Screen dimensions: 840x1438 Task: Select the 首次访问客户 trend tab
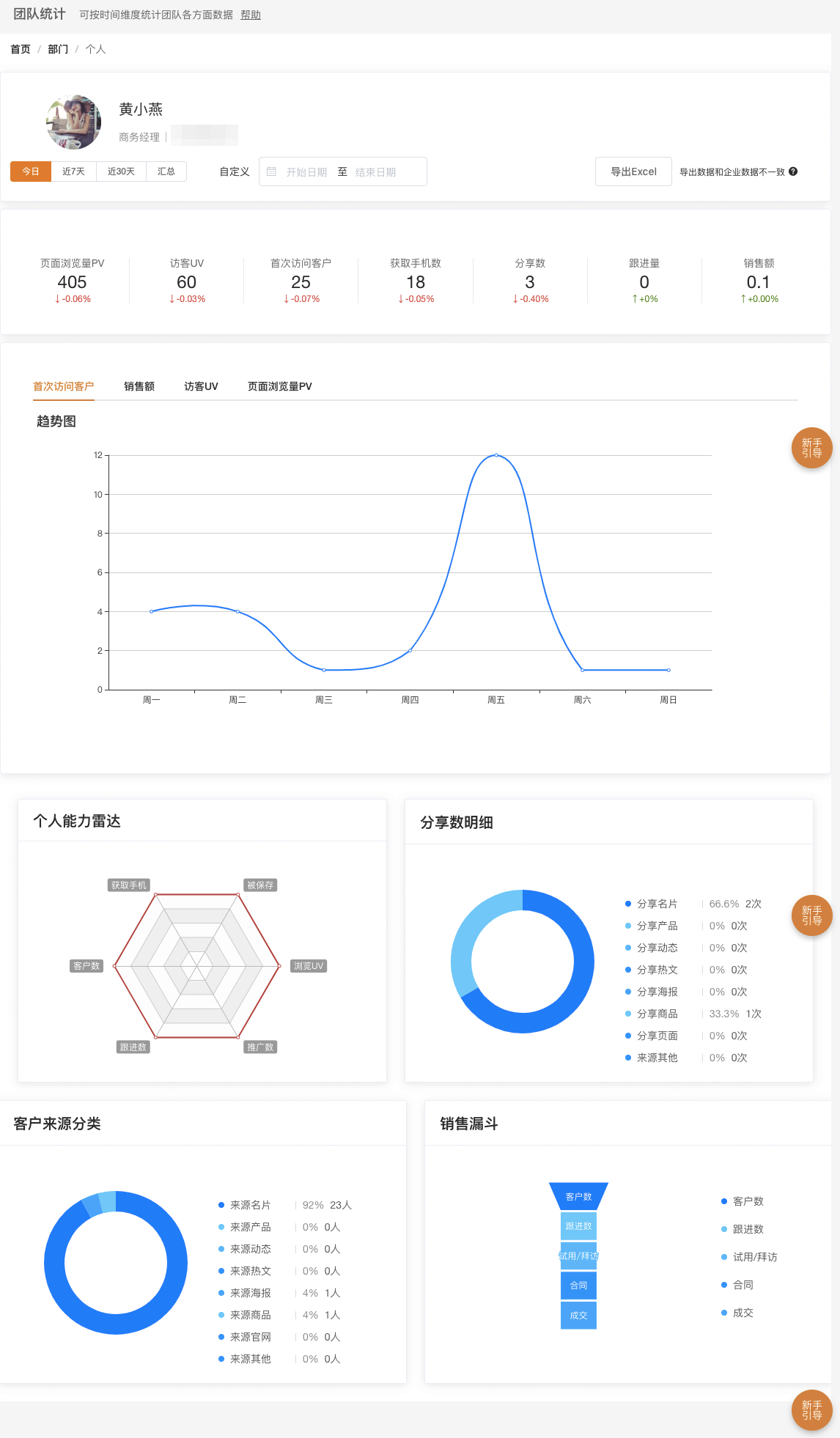[x=64, y=386]
